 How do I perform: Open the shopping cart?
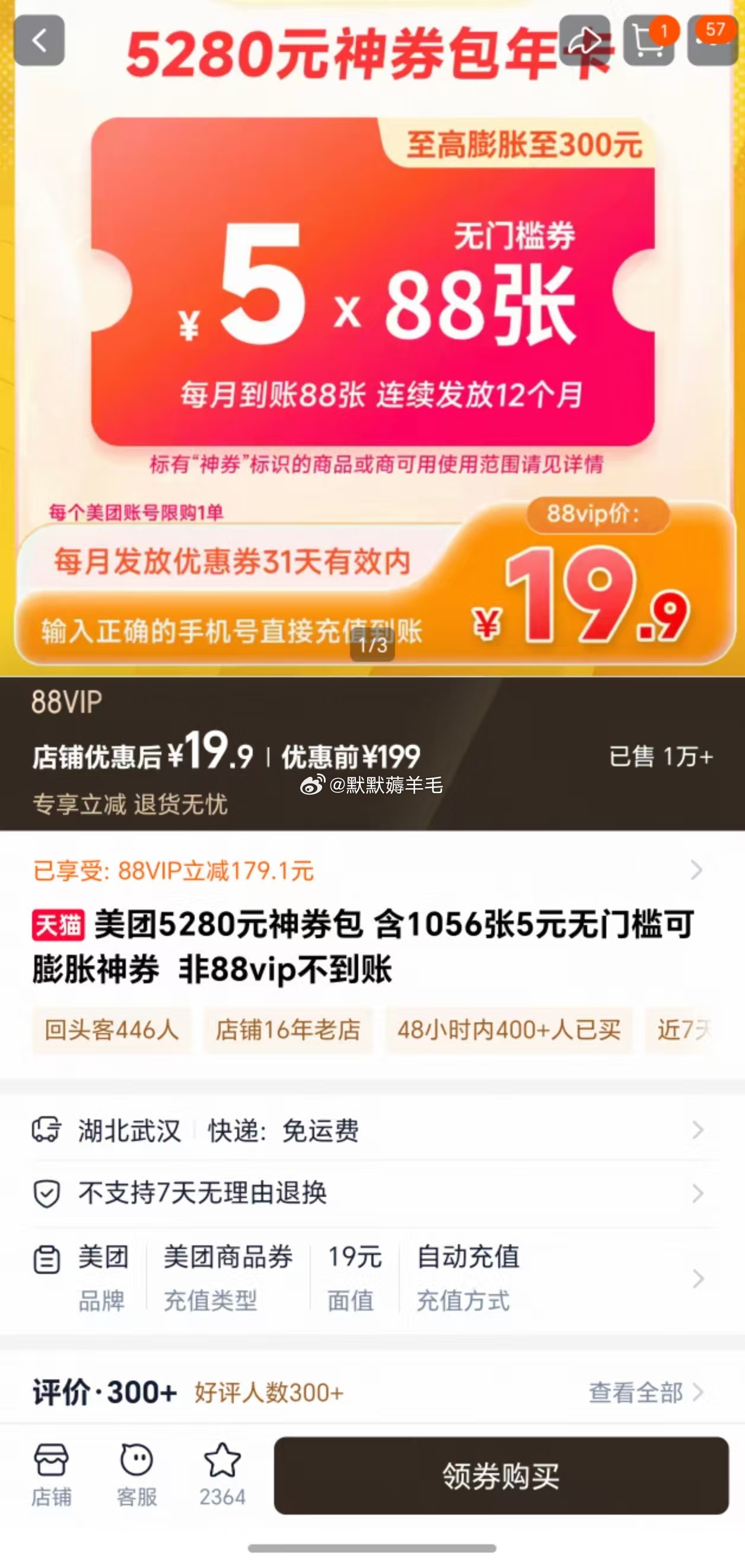tap(648, 41)
